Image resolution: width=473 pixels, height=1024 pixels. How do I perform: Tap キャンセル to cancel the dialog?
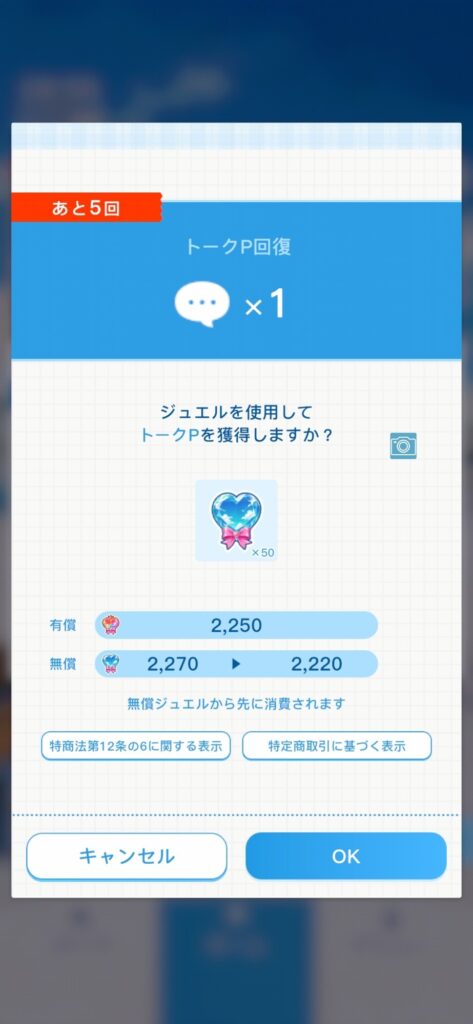127,856
